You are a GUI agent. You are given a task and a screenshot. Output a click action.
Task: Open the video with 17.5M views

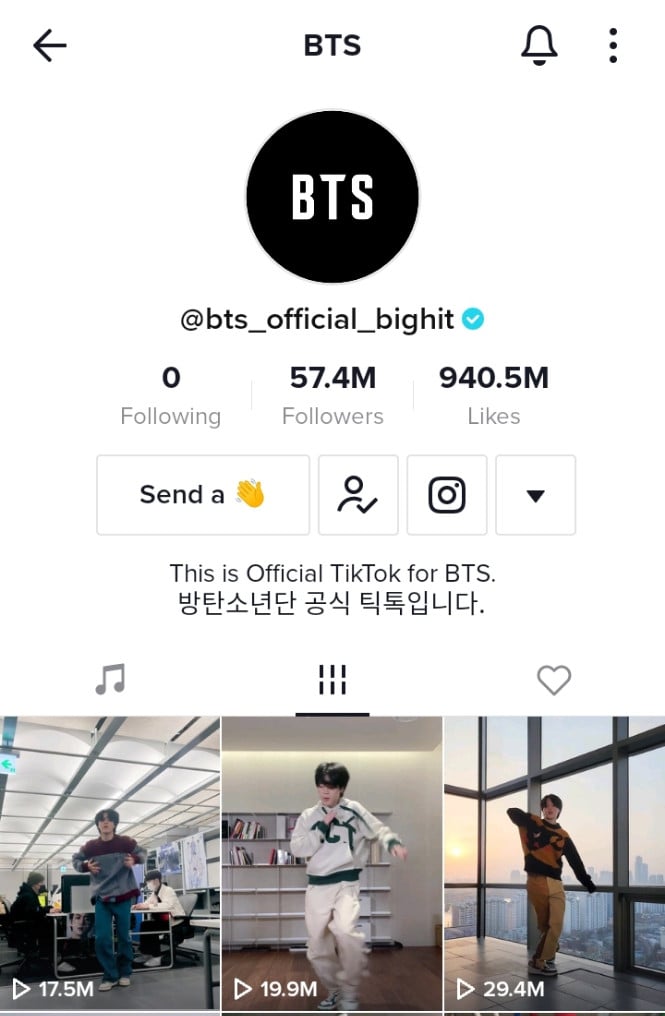pyautogui.click(x=110, y=860)
